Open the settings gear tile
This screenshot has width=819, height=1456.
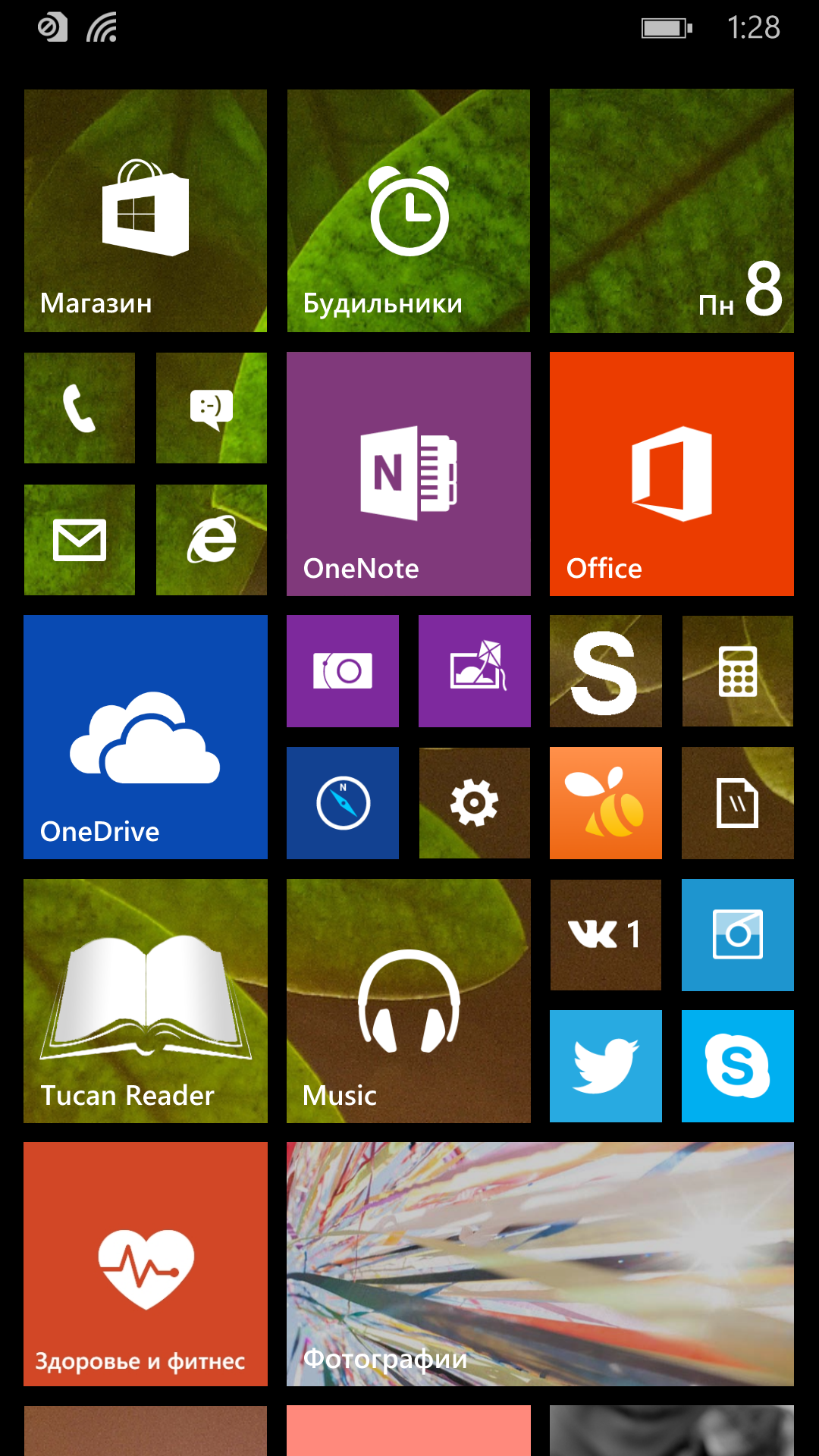[x=475, y=803]
